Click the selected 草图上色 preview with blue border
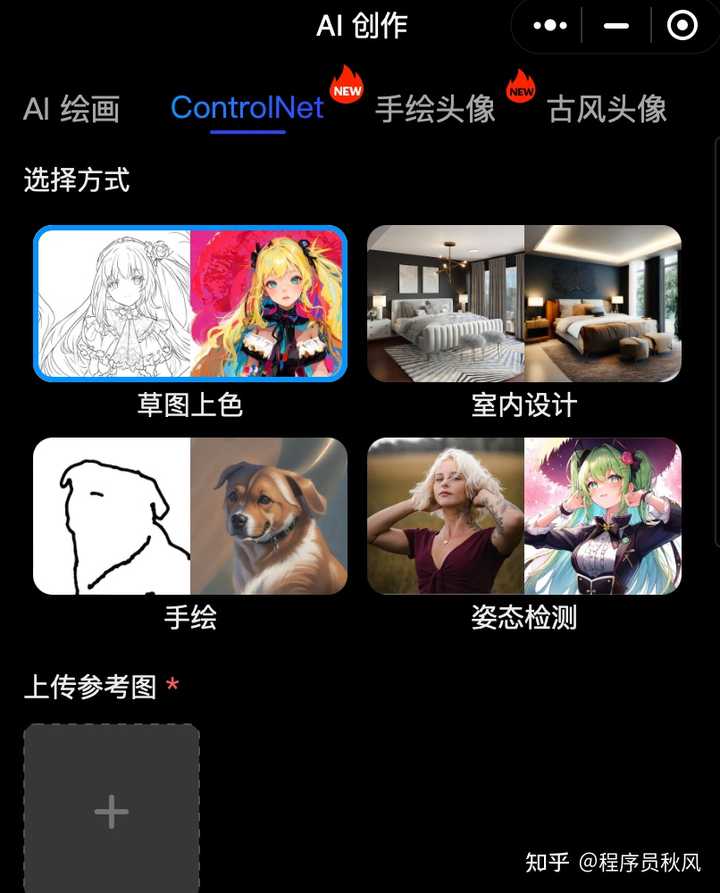Screen dimensions: 720x893 click(190, 303)
